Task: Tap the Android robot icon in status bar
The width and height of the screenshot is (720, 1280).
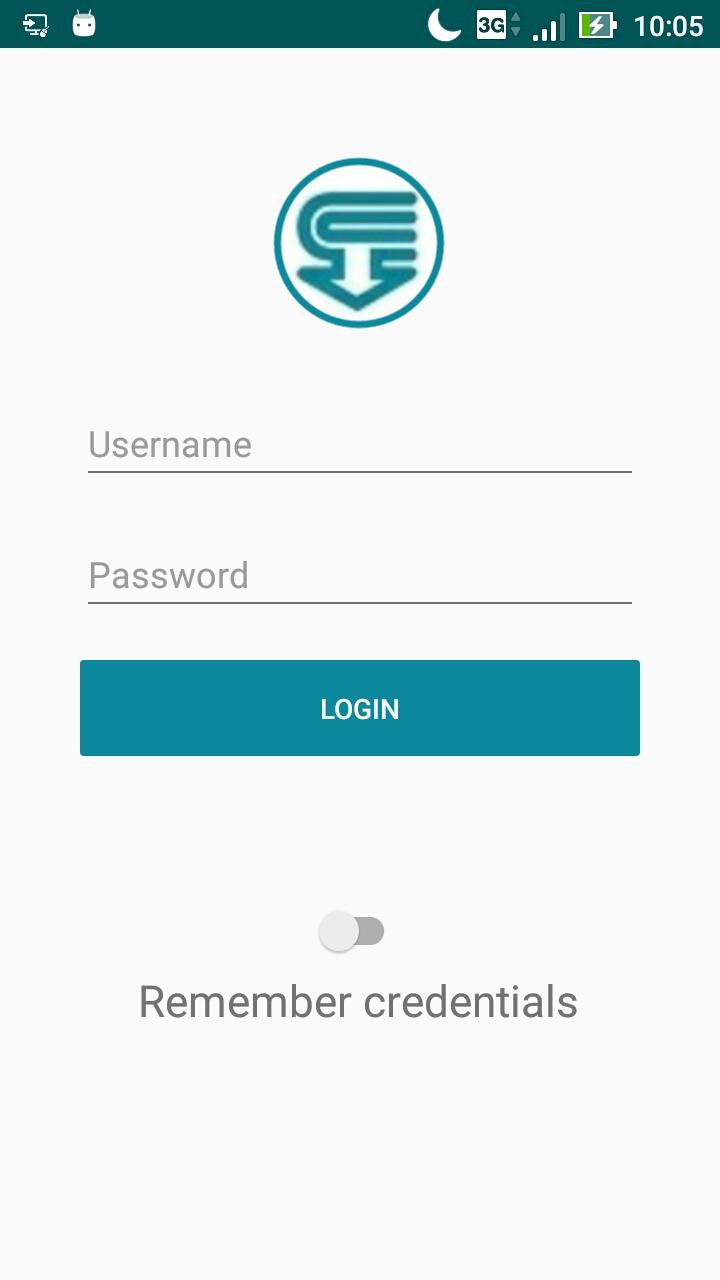Action: (x=83, y=22)
